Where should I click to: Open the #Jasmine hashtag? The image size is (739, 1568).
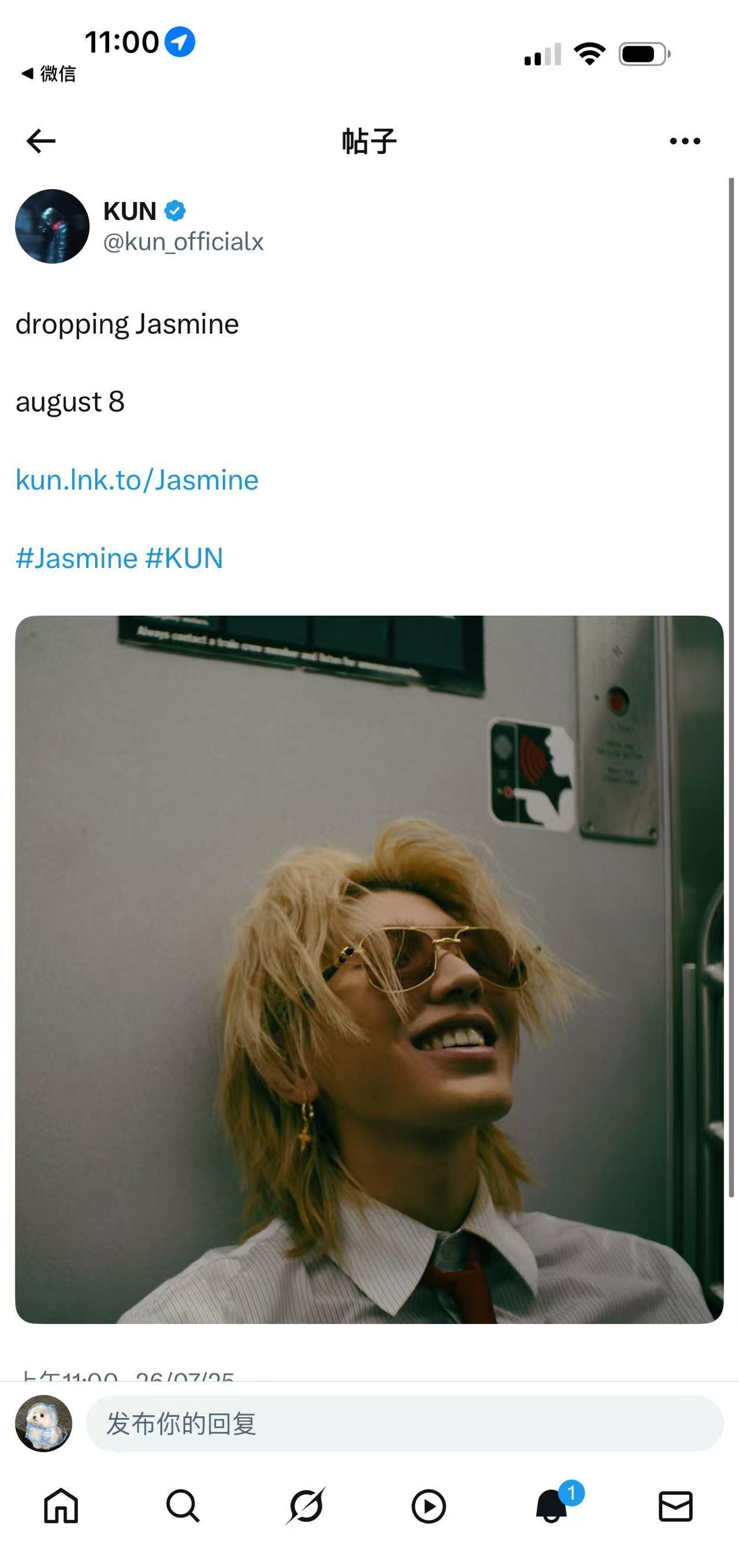click(77, 558)
